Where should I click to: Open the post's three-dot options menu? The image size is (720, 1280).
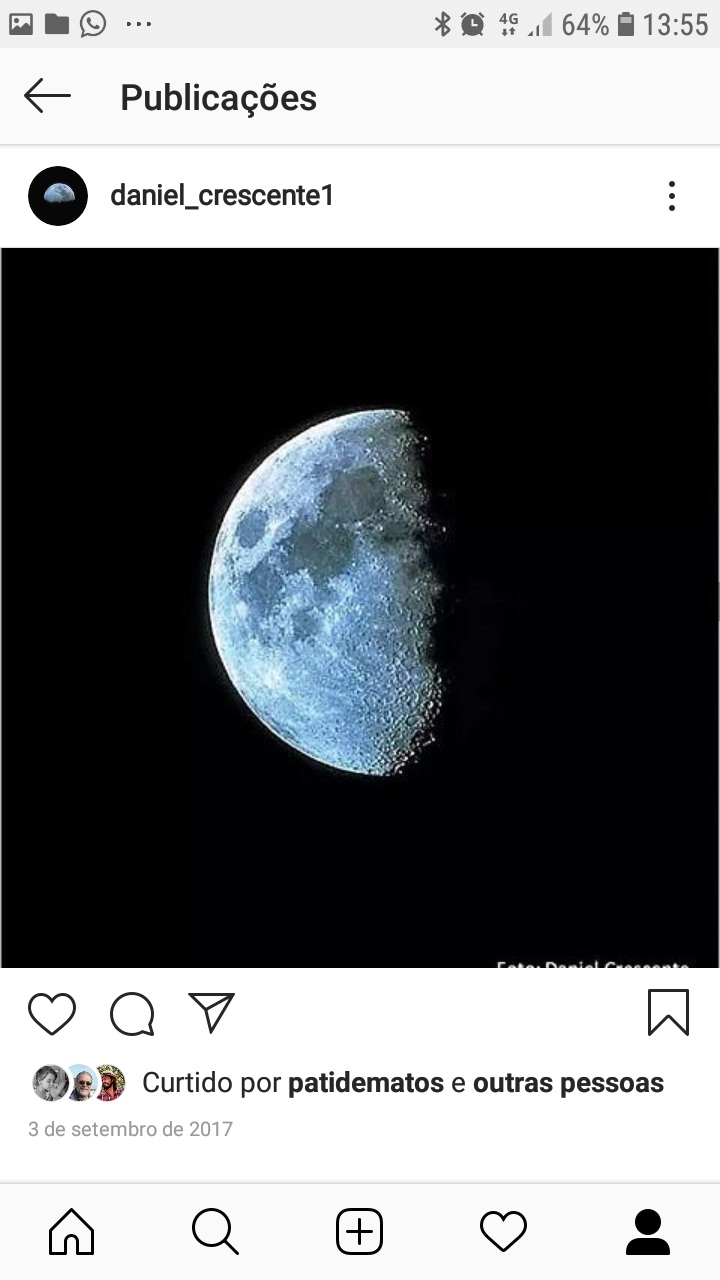(672, 196)
